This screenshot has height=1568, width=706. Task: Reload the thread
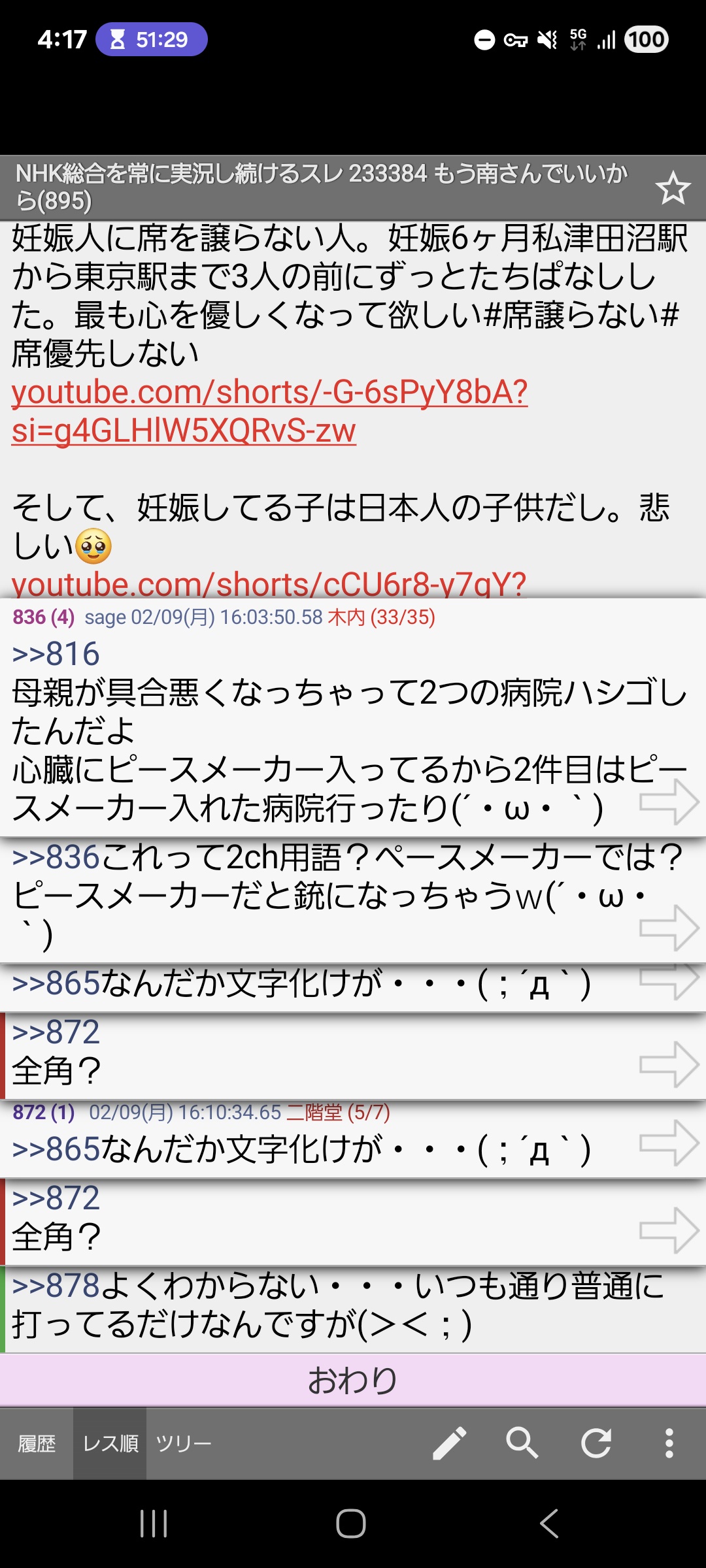(596, 1443)
